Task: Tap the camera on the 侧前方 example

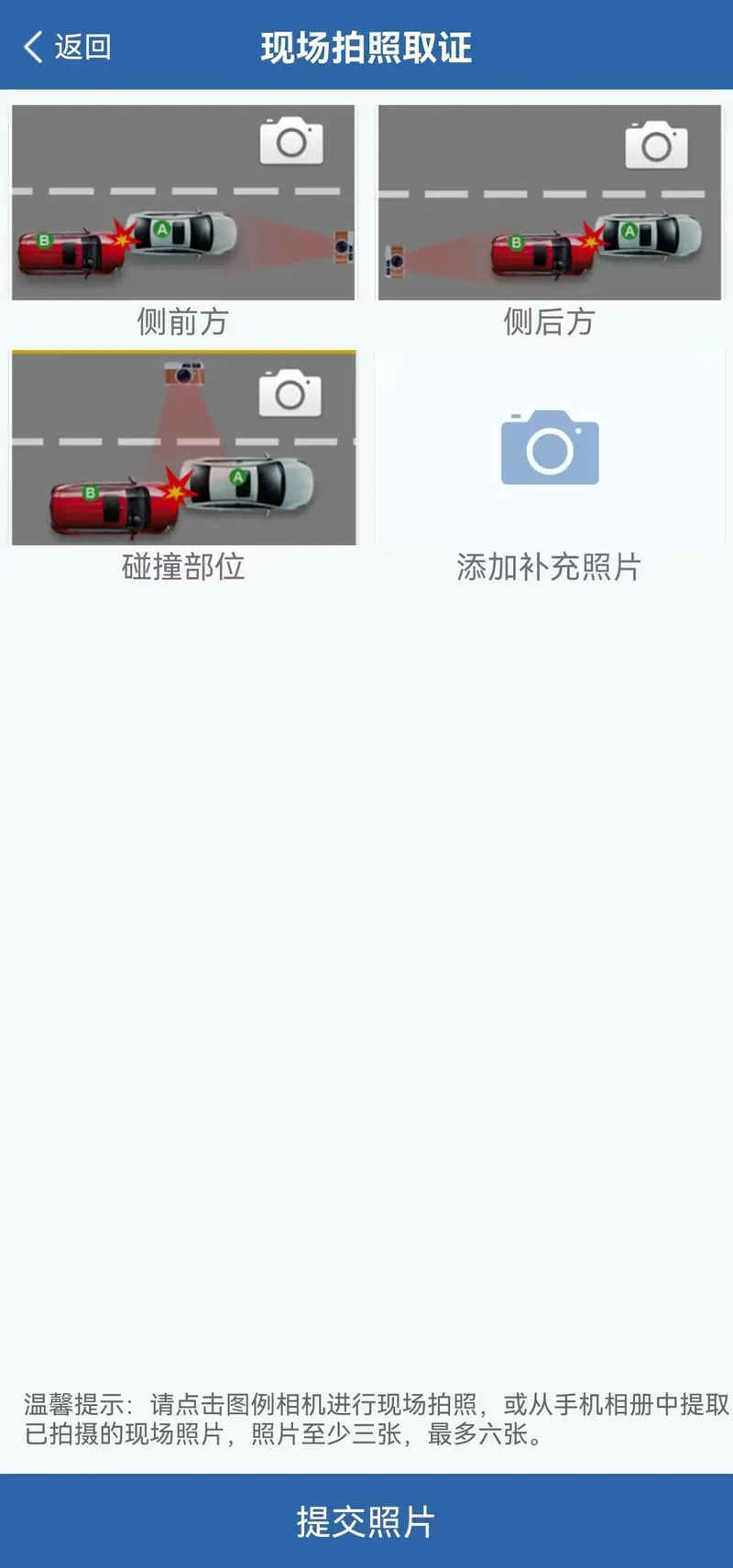Action: 291,141
